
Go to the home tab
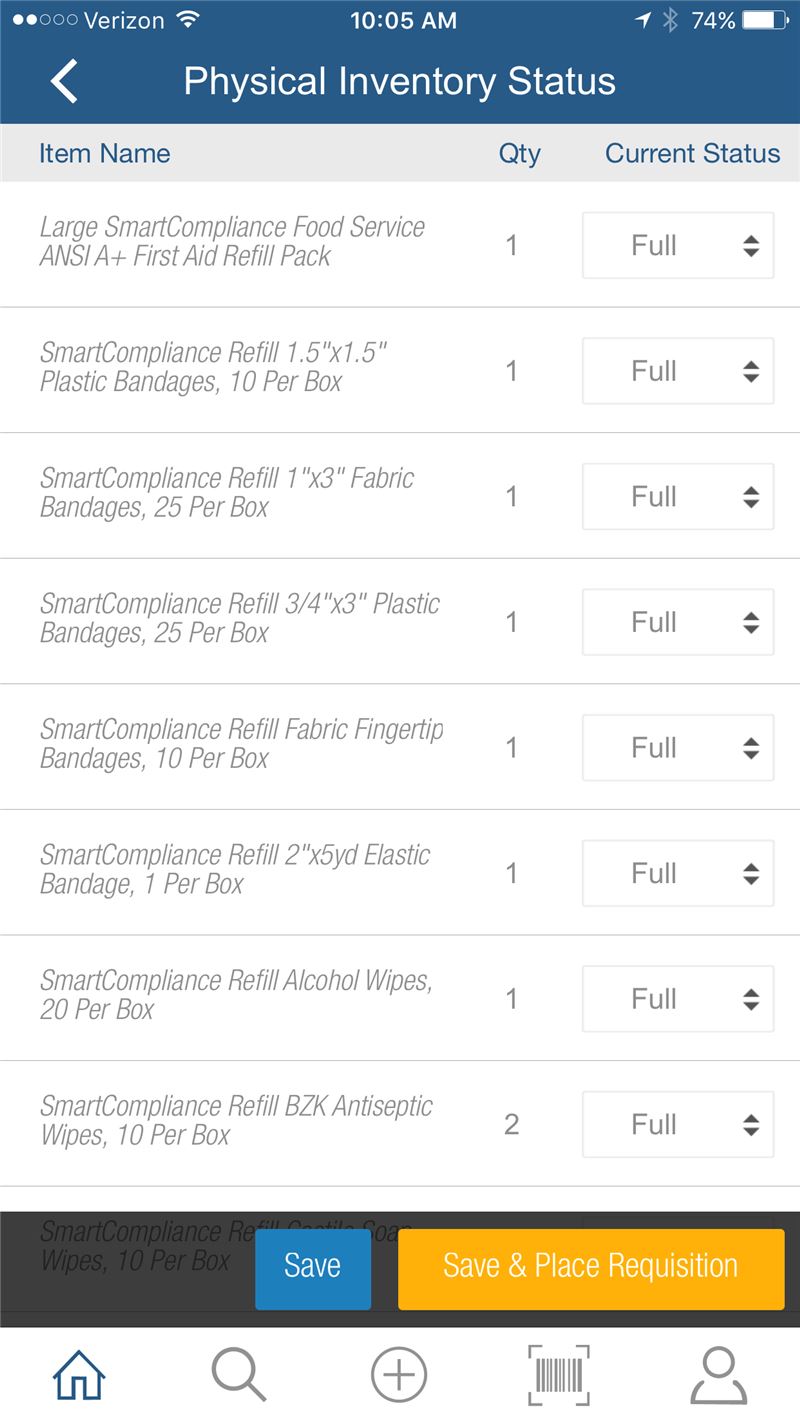coord(79,1375)
